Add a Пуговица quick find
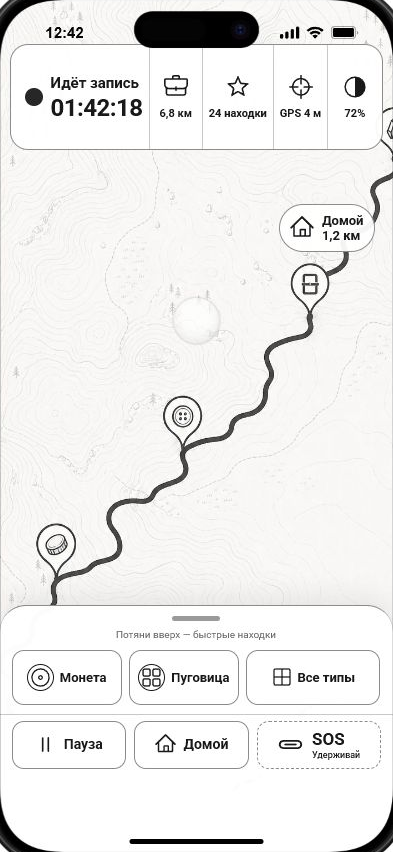This screenshot has height=852, width=393. [184, 677]
